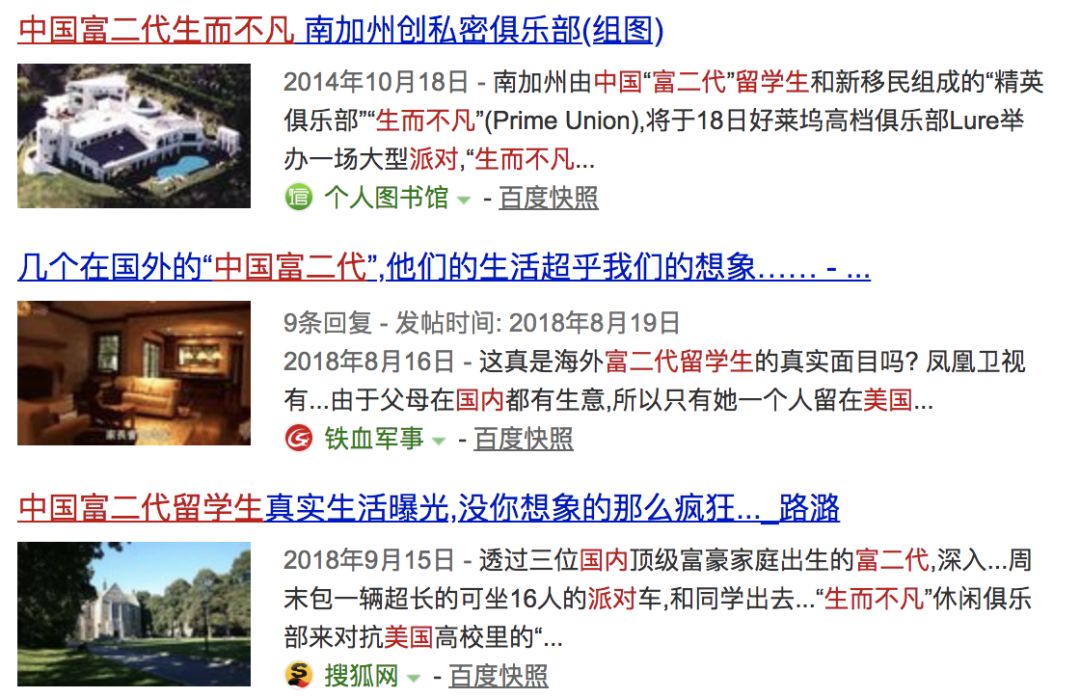Visit the 个人图书馆 source link
1080x698 pixels.
[x=386, y=198]
